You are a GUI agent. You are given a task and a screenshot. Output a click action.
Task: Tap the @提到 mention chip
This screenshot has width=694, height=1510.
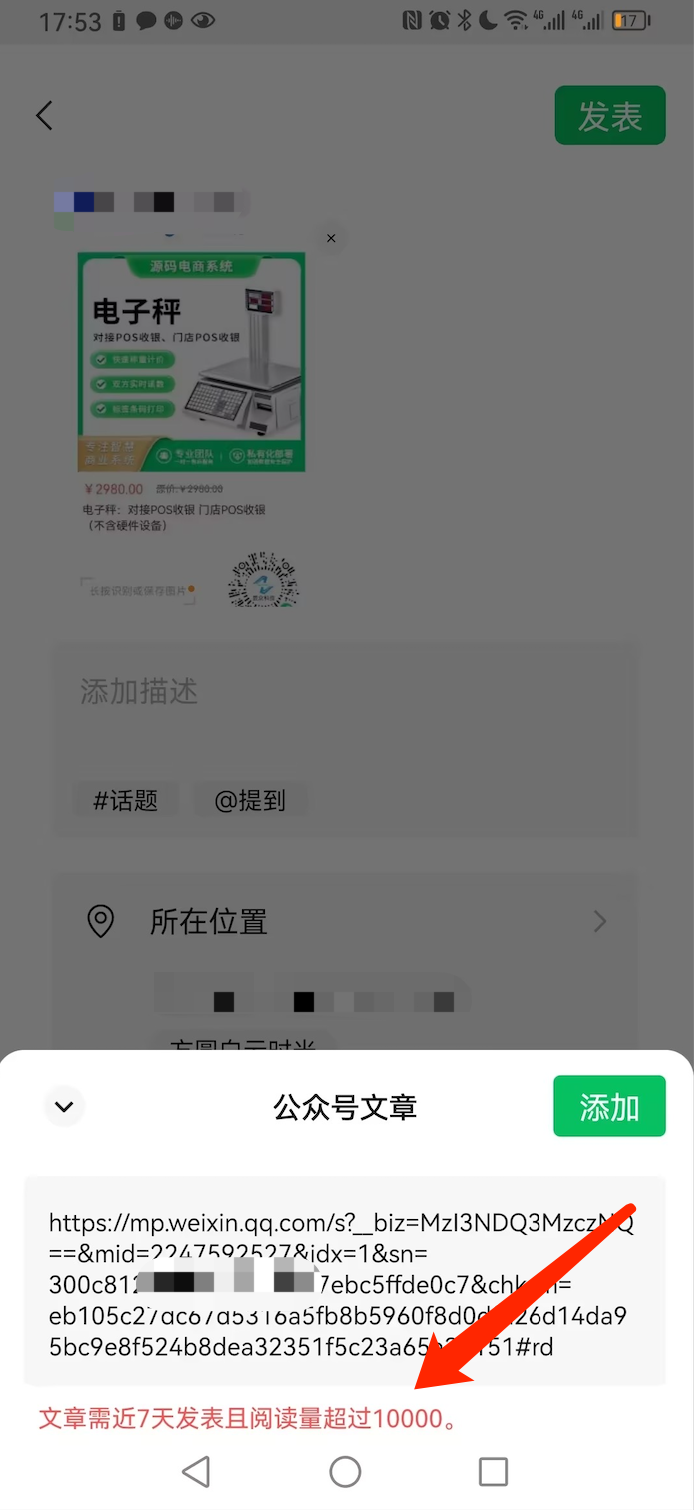250,800
